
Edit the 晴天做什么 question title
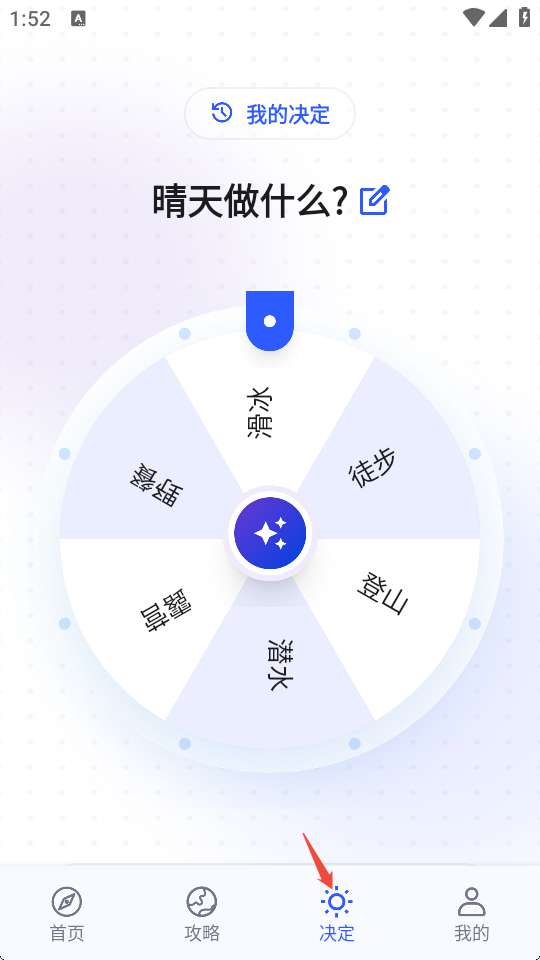(x=375, y=200)
